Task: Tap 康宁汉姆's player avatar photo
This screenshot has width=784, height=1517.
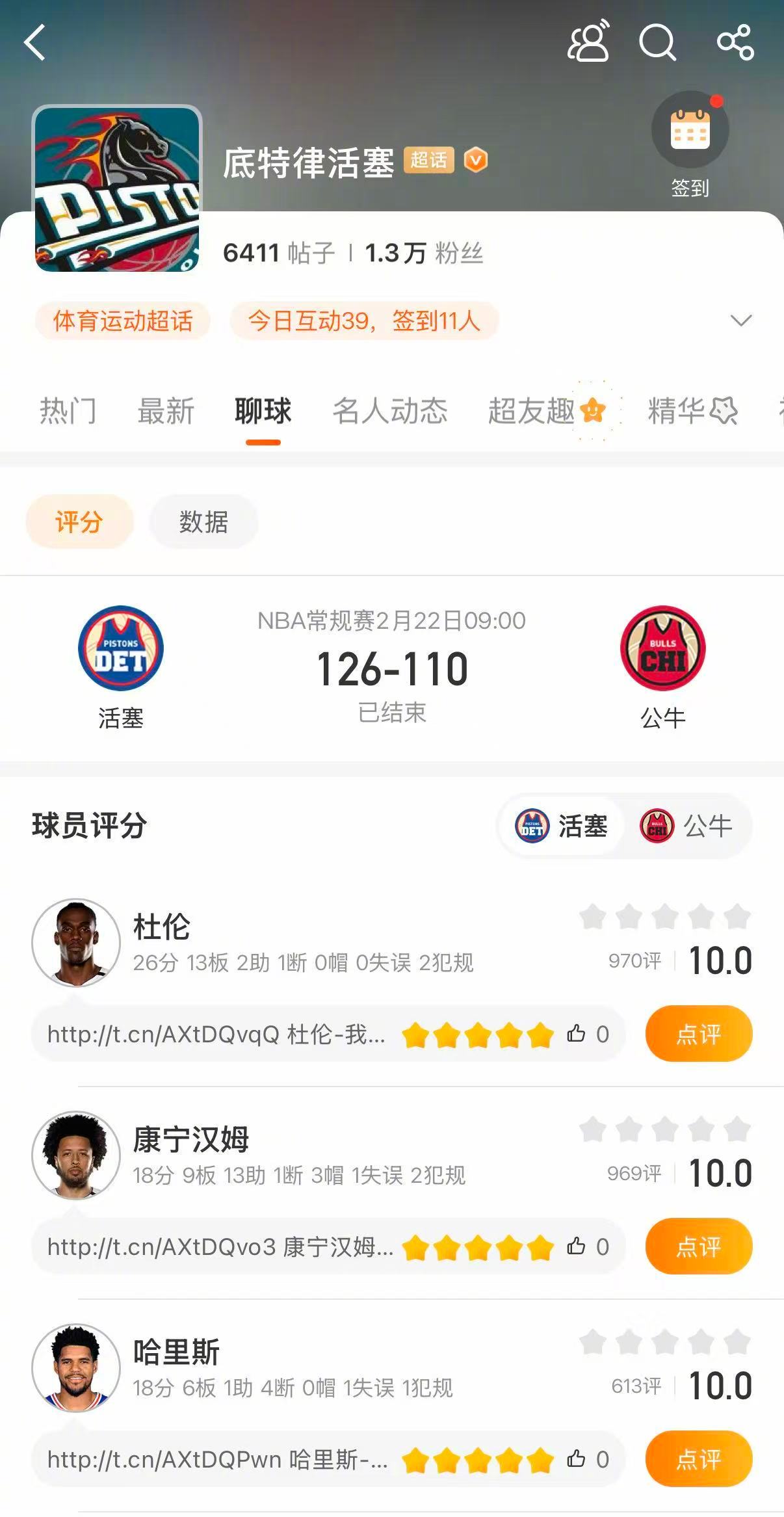Action: pyautogui.click(x=76, y=1155)
